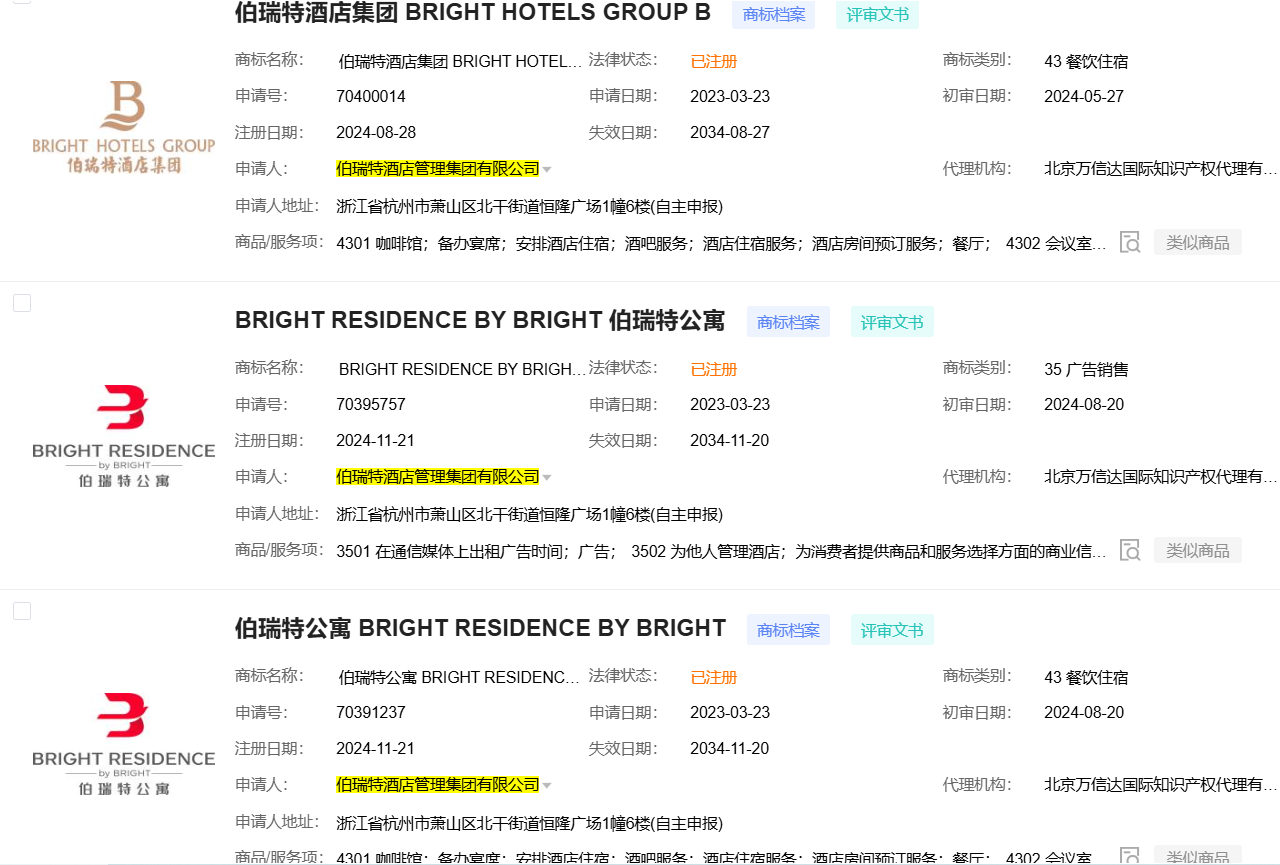Open 评审文书 for 伯瑞特公寓 BRIGHT RESIDENCE BY BRIGHT
The image size is (1280, 865).
892,630
